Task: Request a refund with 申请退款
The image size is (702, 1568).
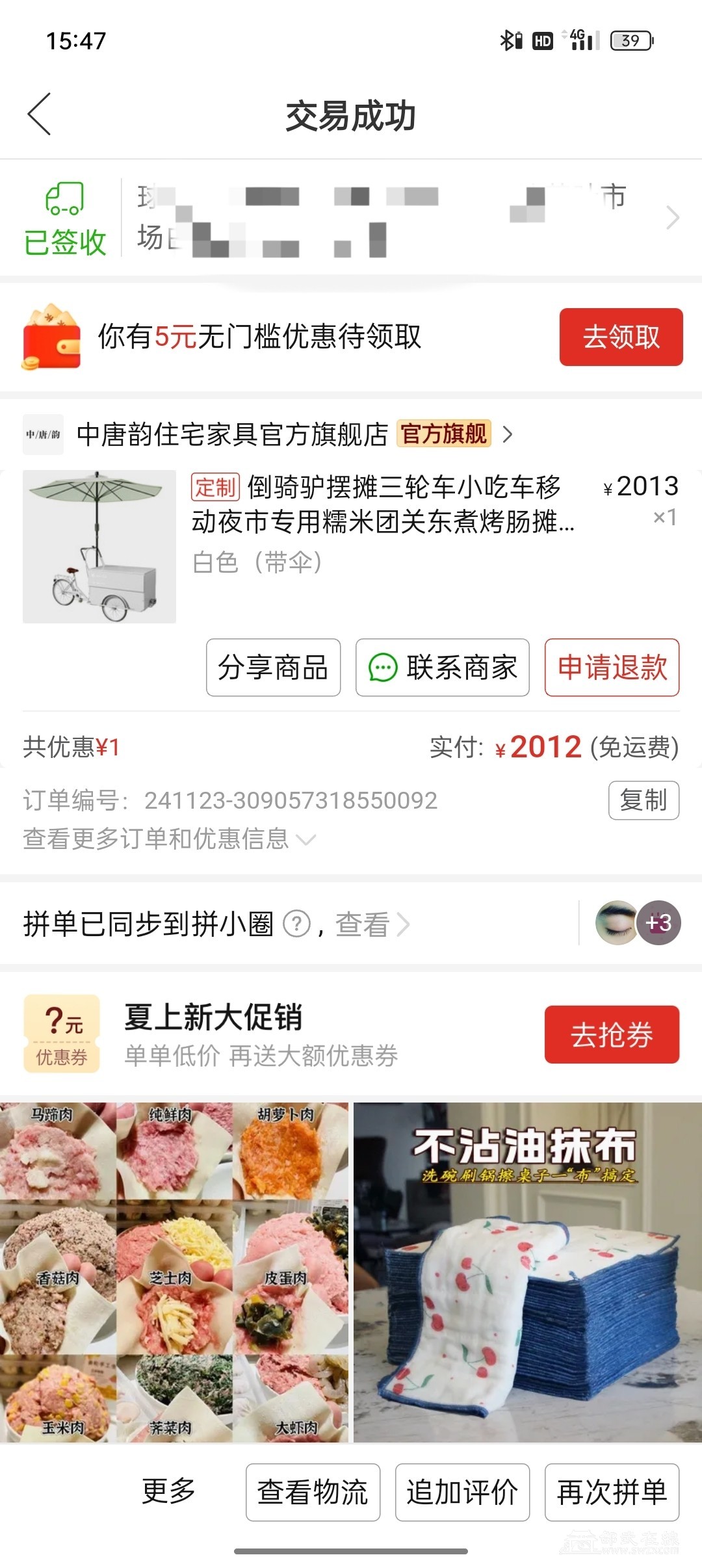Action: click(x=612, y=668)
